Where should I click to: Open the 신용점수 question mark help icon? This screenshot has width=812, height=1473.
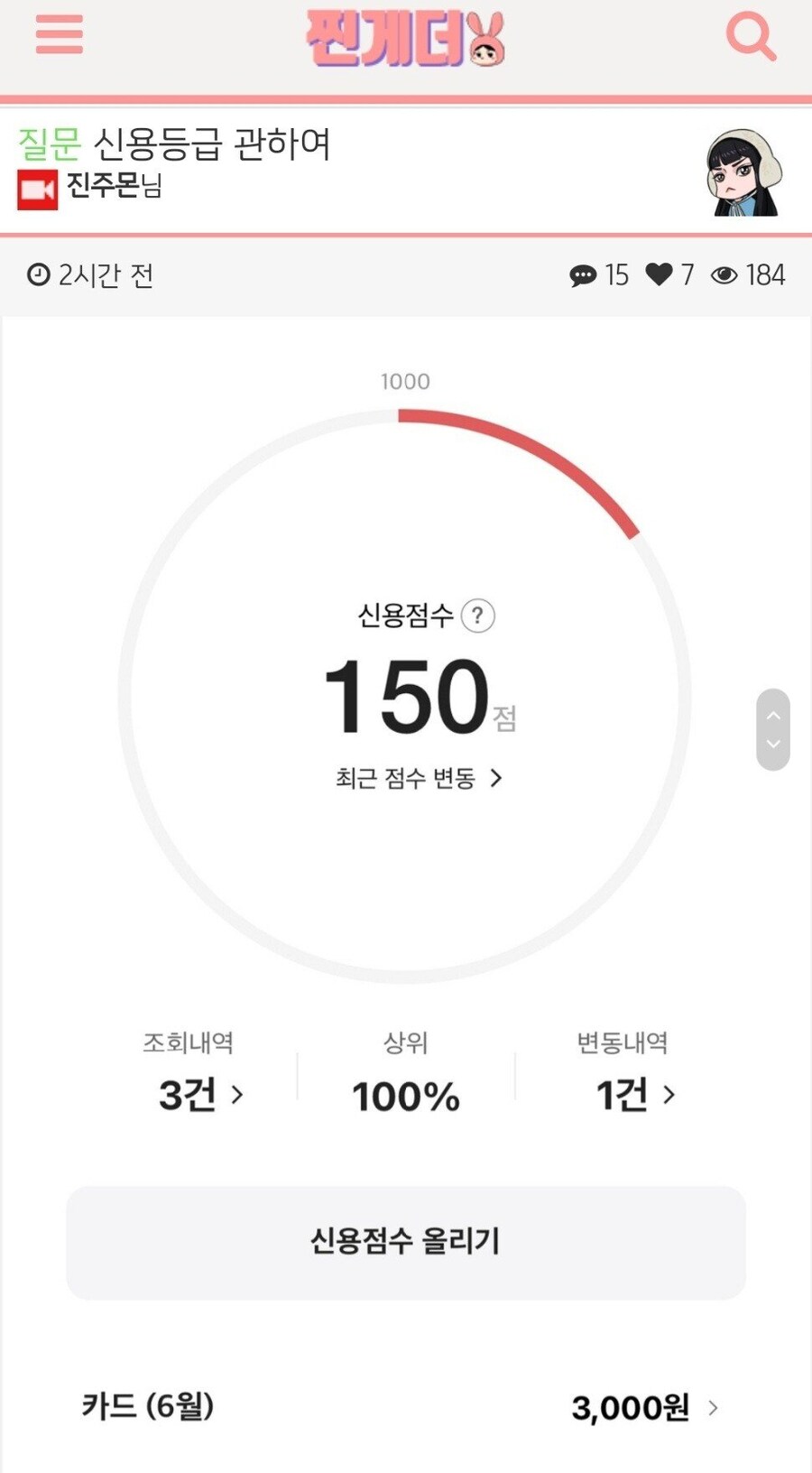point(477,616)
